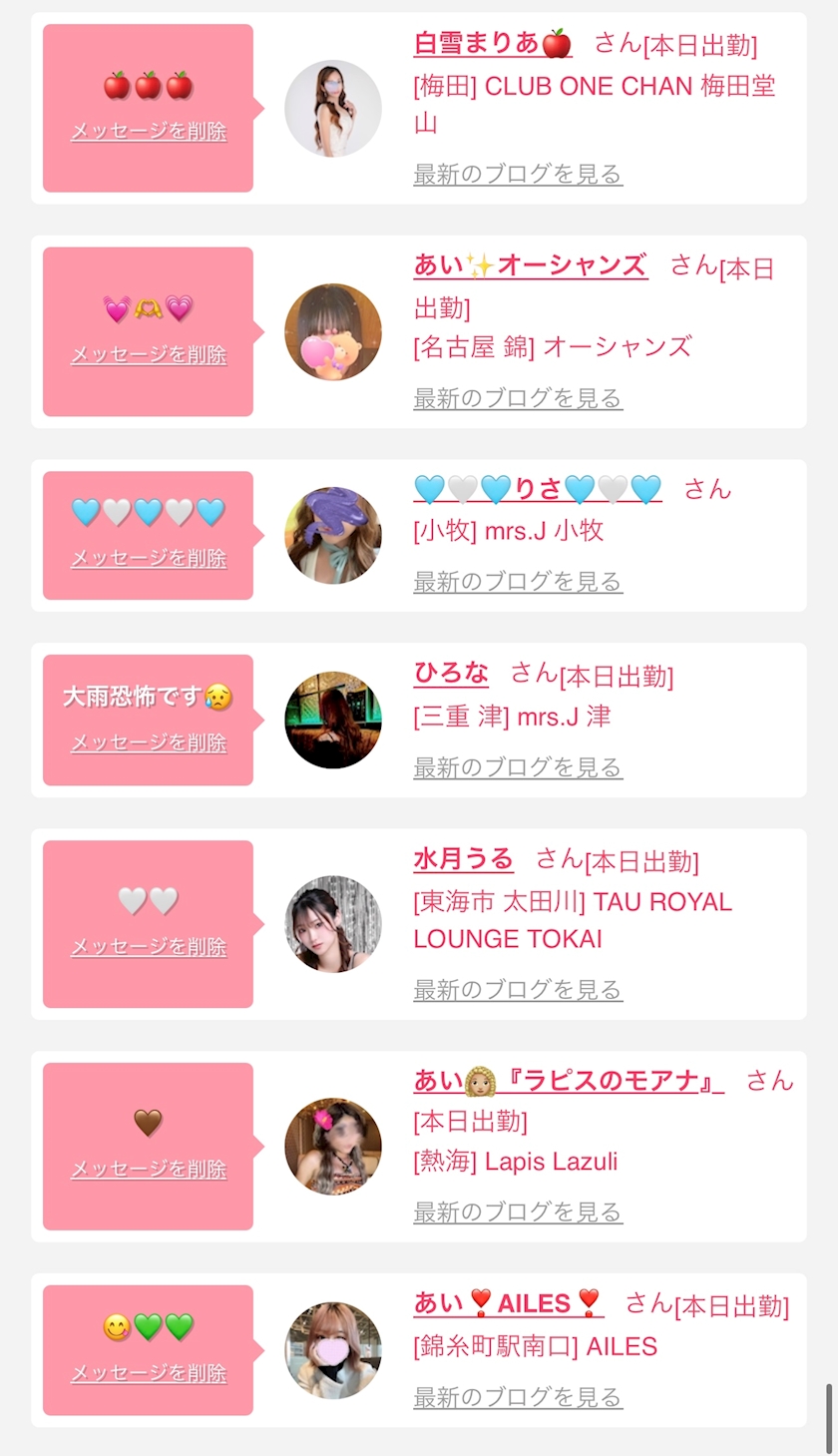Delete the three-apples message
This screenshot has width=838, height=1456.
(149, 132)
